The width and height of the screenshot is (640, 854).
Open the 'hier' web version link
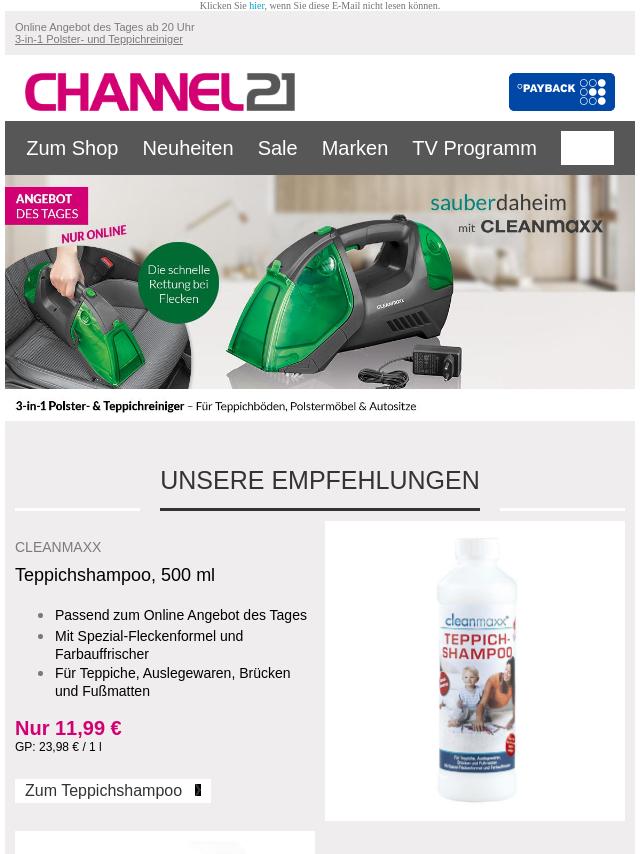[257, 6]
